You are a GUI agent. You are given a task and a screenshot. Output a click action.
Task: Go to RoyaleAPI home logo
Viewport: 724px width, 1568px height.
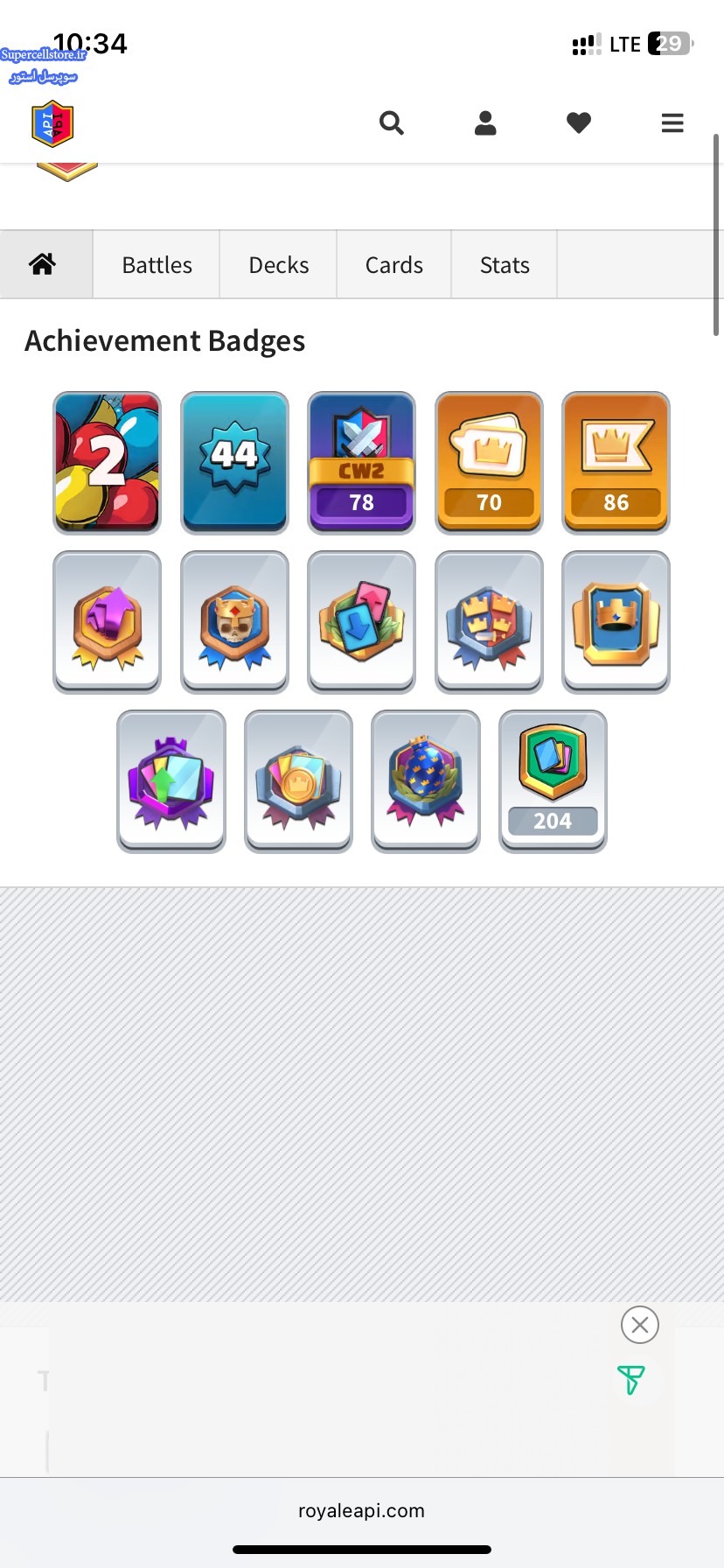click(52, 124)
